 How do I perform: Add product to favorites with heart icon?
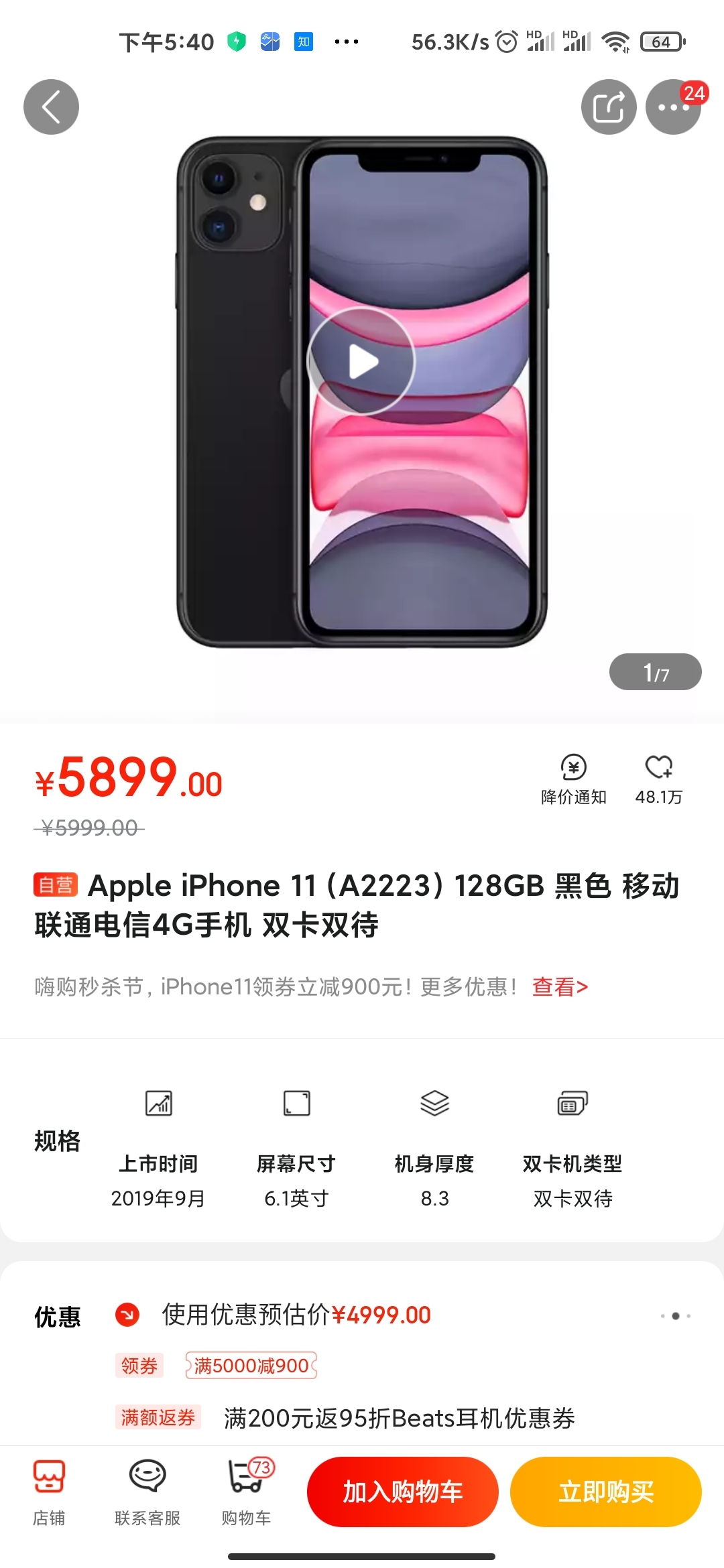pyautogui.click(x=658, y=779)
